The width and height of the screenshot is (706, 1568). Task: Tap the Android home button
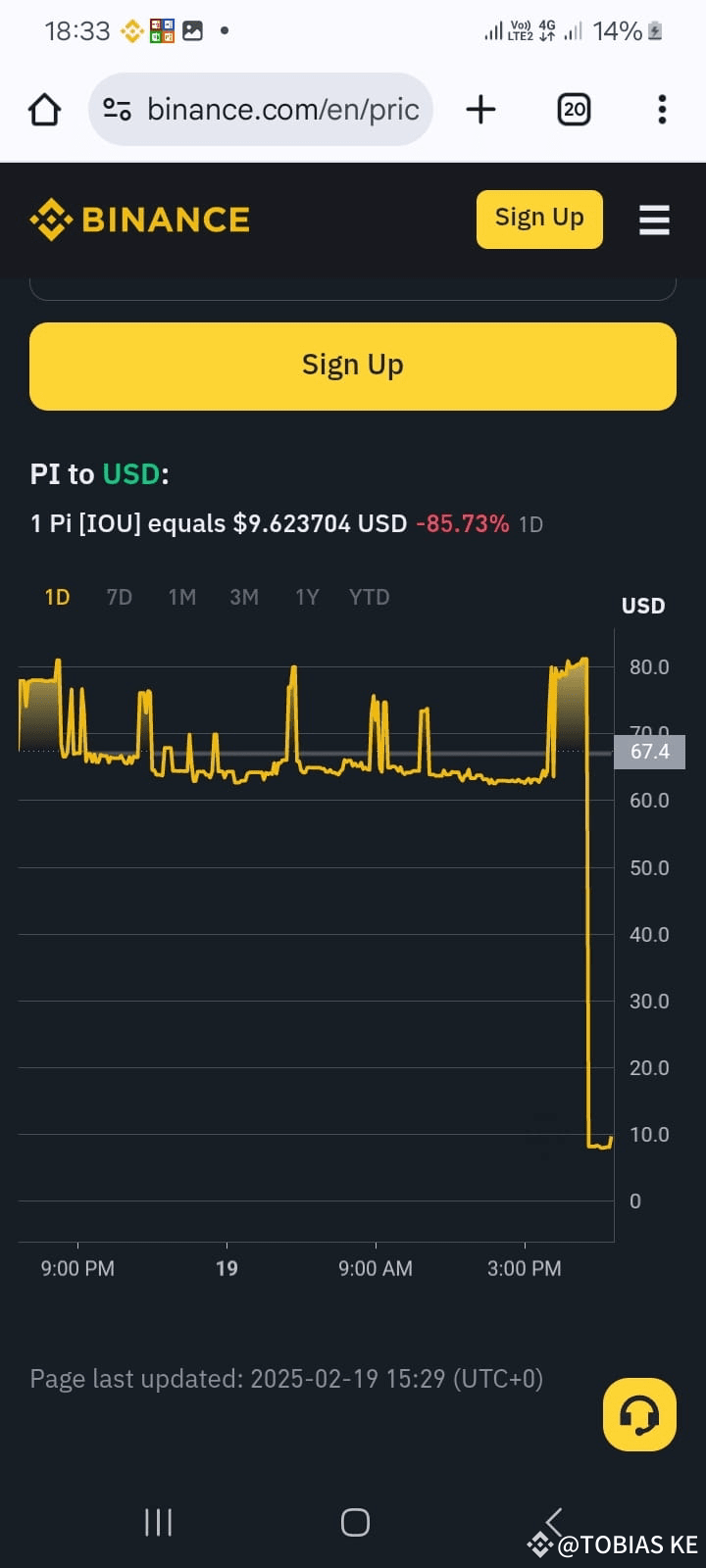click(x=354, y=1522)
